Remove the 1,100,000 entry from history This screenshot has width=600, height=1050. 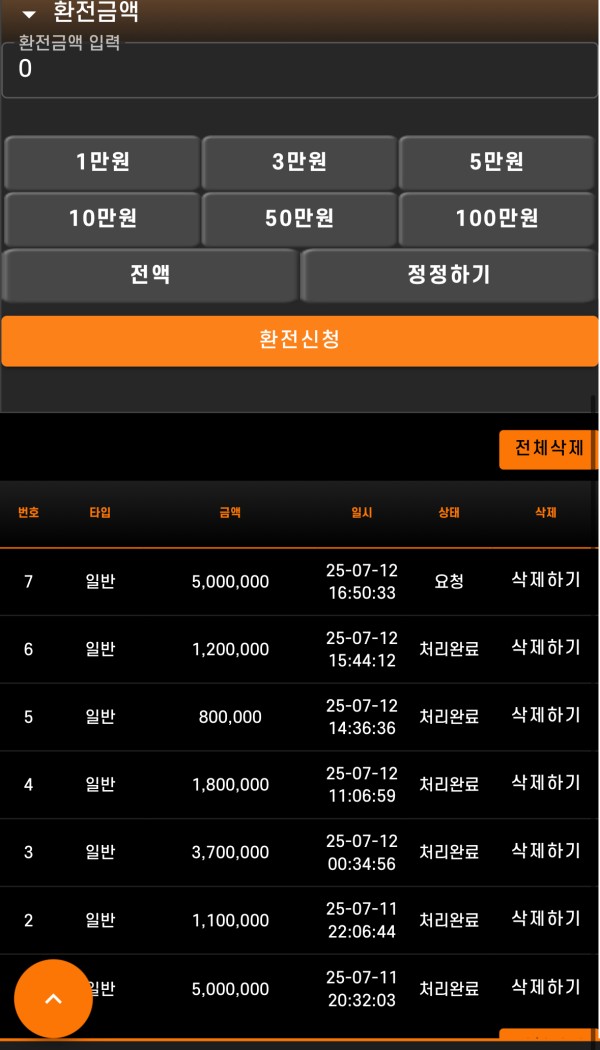(x=545, y=919)
